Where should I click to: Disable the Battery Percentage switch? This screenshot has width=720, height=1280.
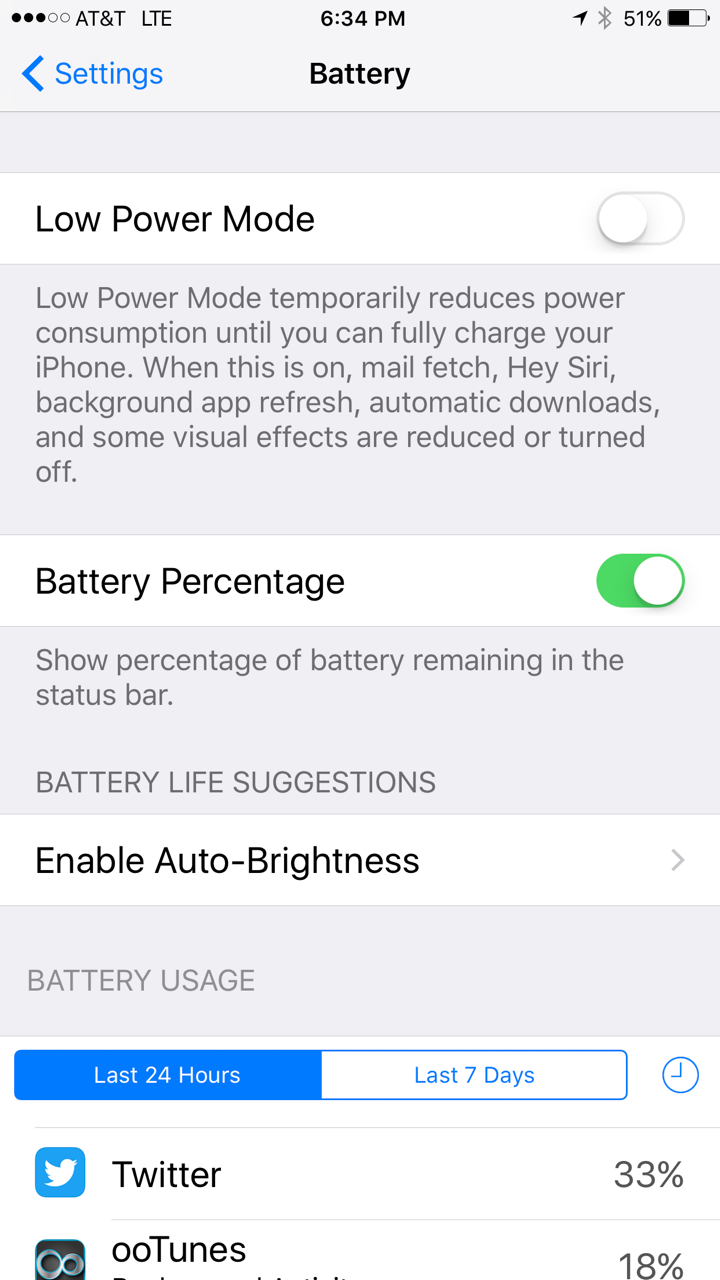pos(640,581)
